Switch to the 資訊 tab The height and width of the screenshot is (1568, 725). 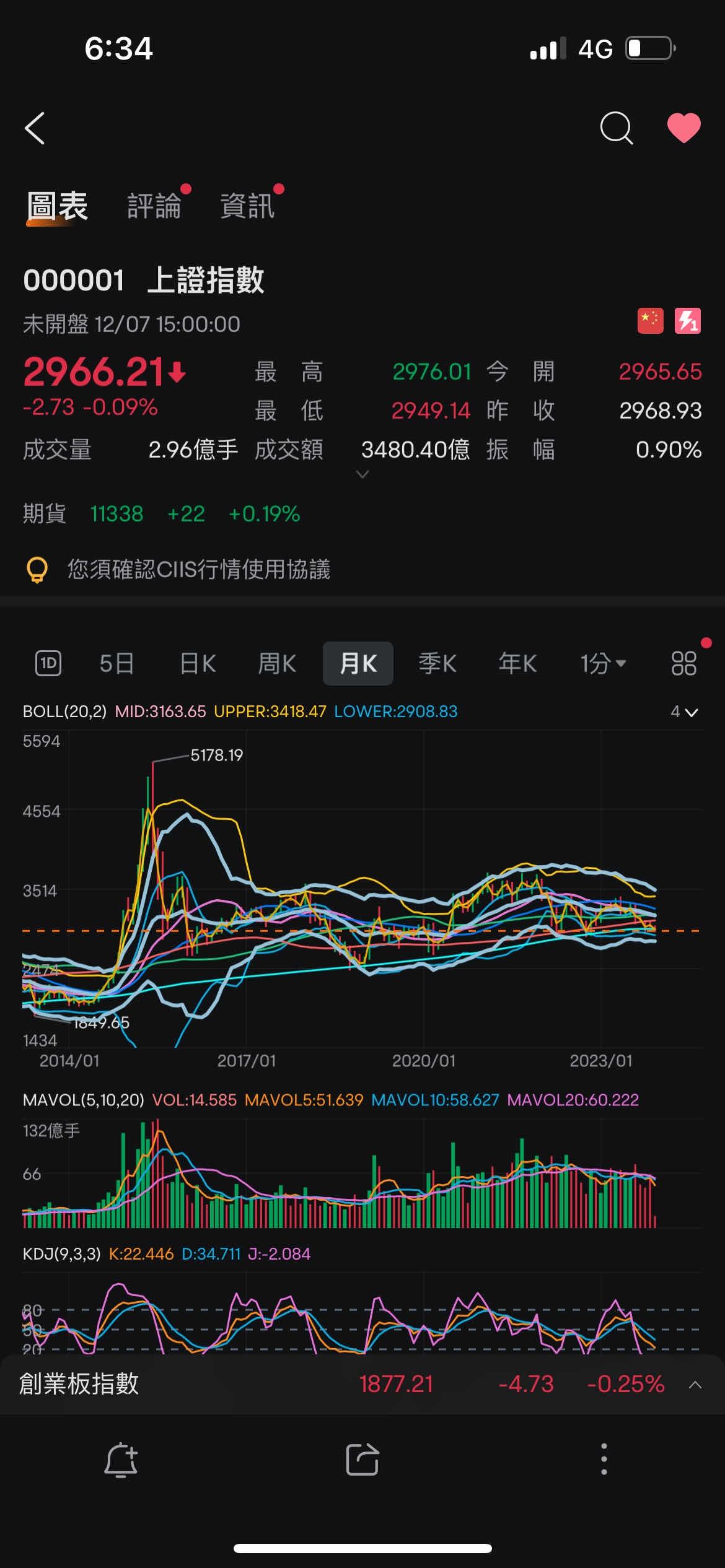(247, 206)
